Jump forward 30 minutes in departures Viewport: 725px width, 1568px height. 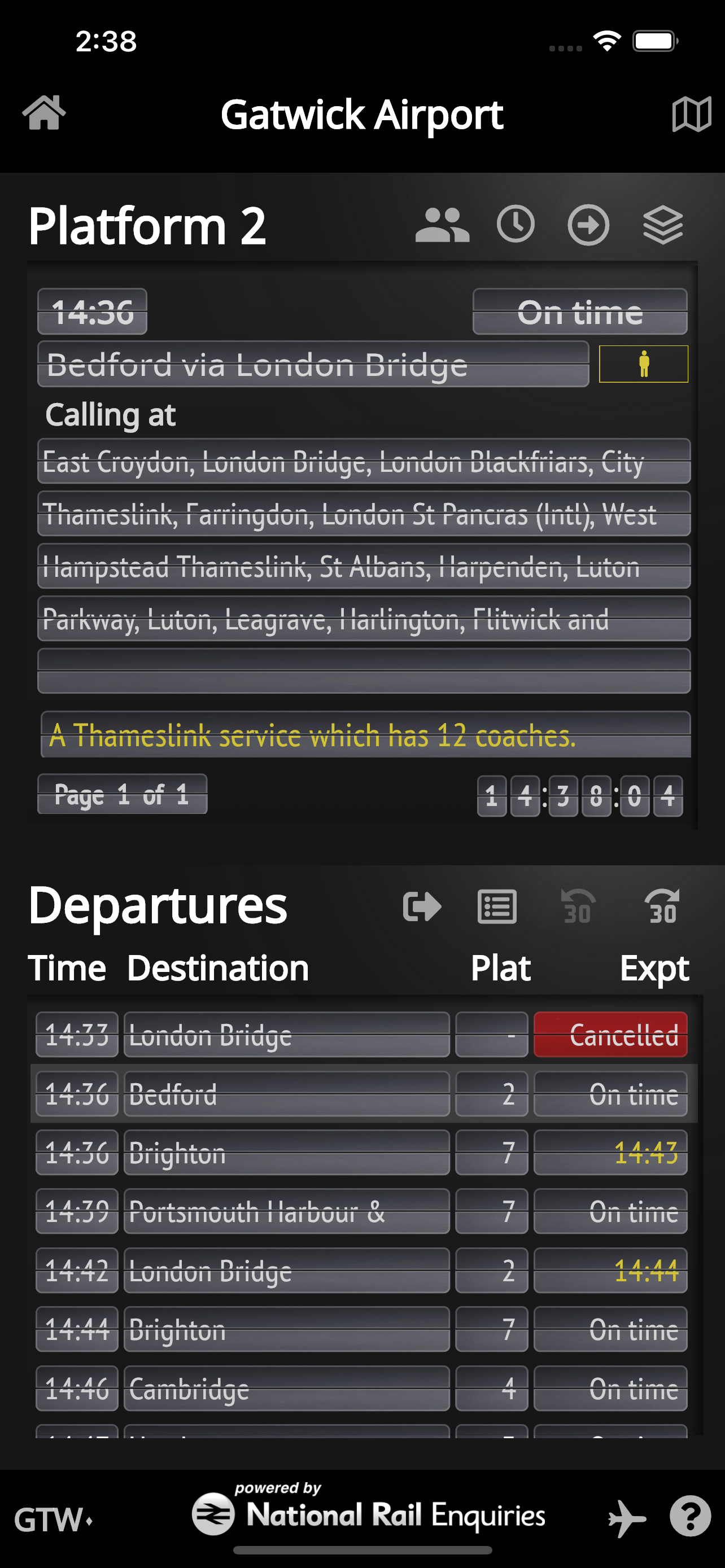click(x=661, y=906)
